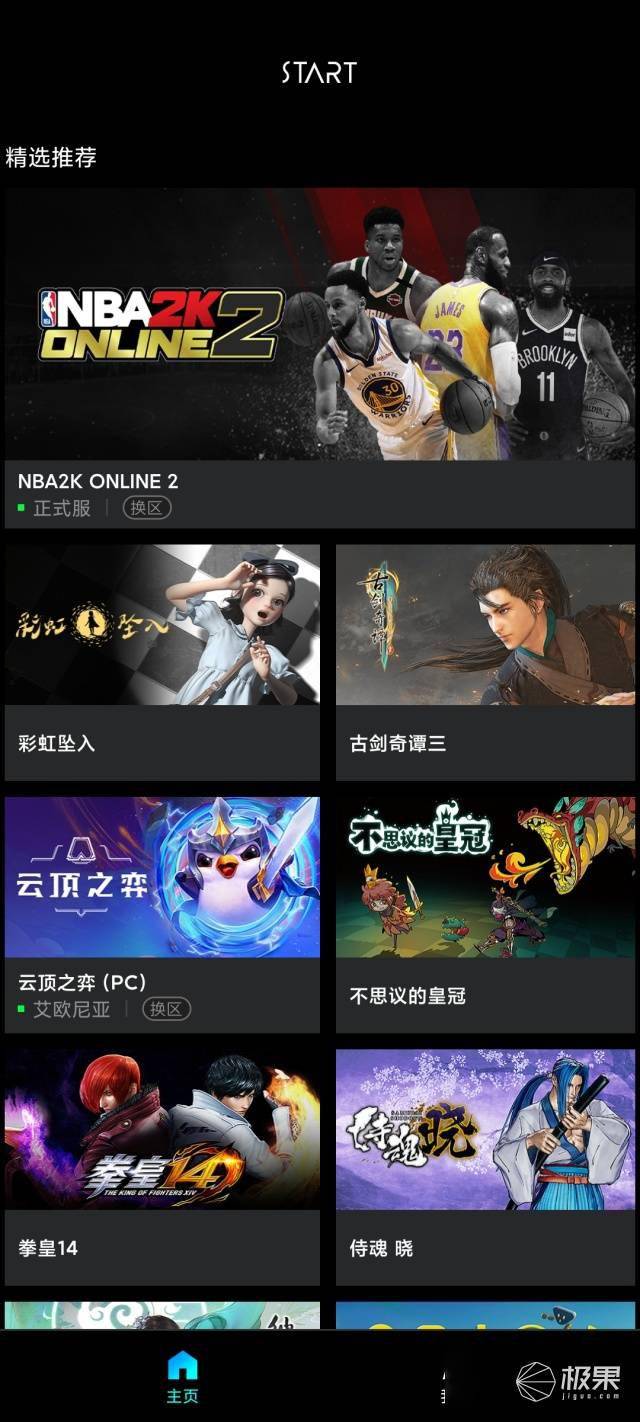Open the NBA2K ONLINE 2 featured banner

click(320, 325)
